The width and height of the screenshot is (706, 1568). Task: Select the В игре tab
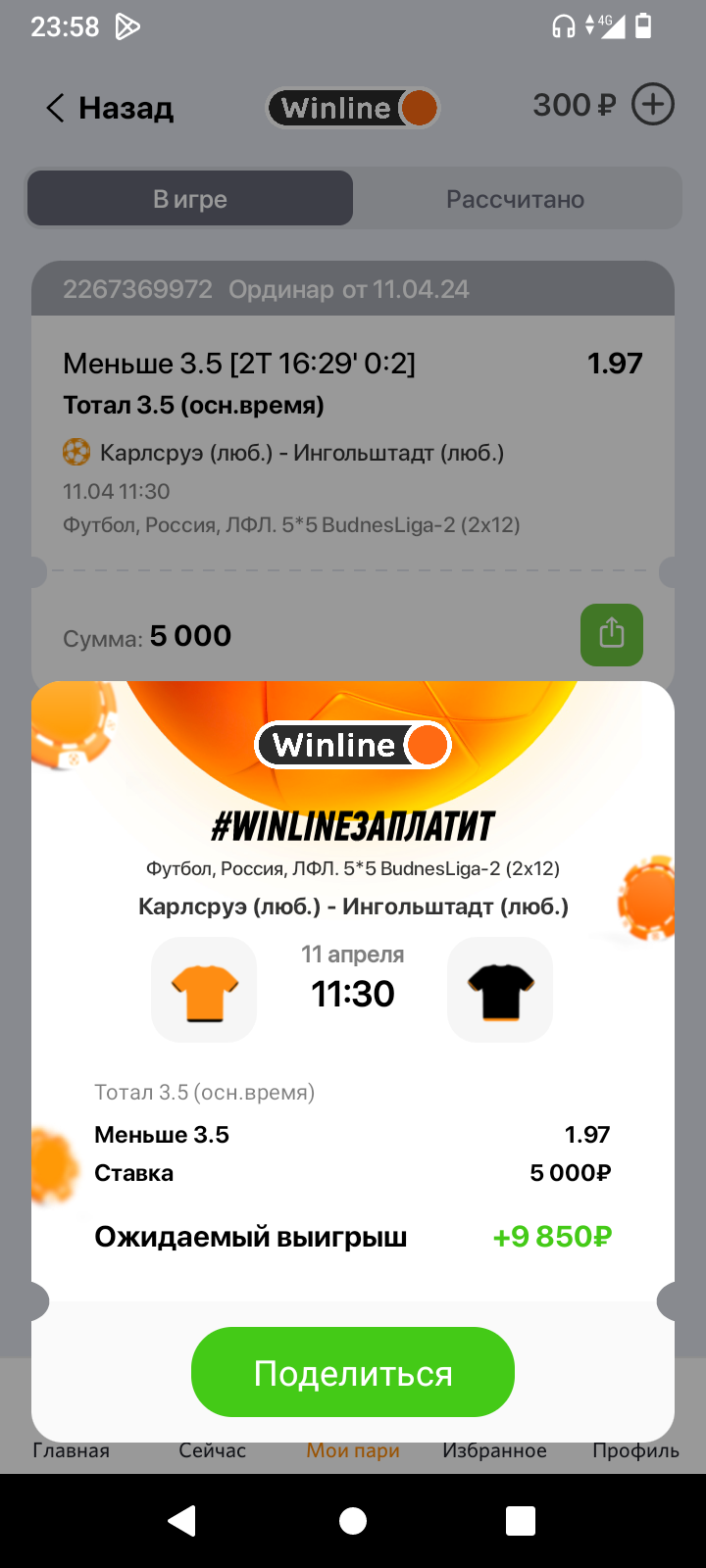pos(190,199)
